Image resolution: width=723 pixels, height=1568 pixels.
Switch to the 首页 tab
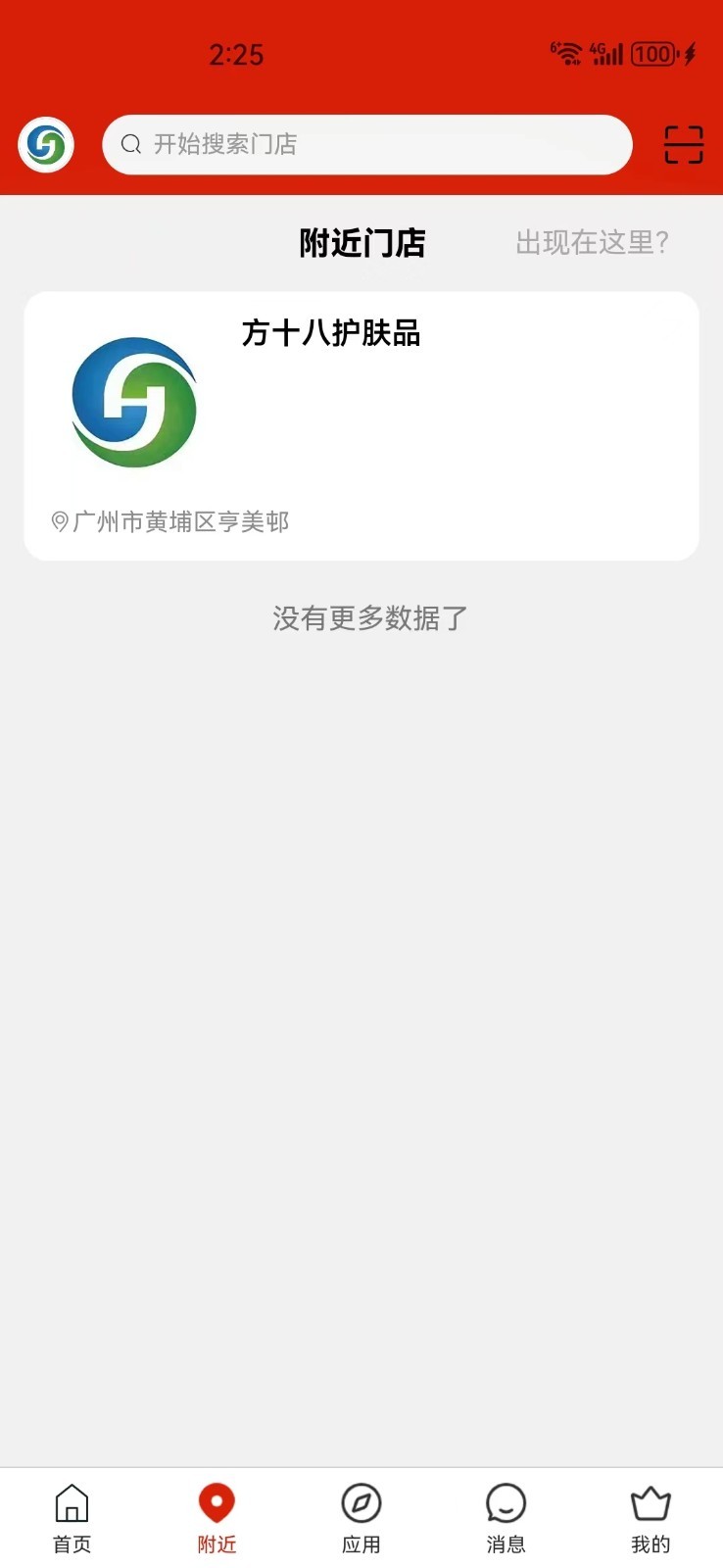[x=72, y=1517]
